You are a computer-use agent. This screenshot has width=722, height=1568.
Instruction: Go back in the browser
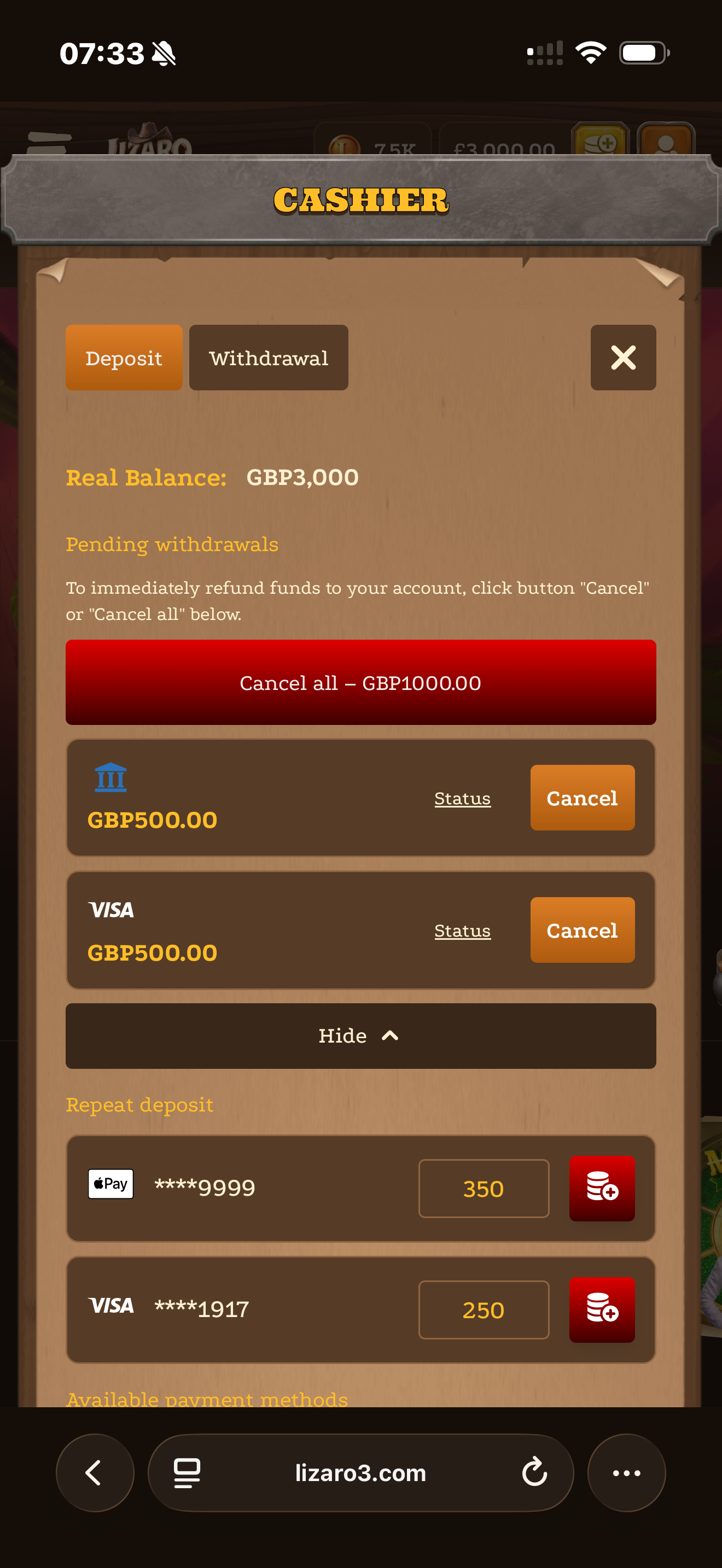click(x=95, y=1472)
